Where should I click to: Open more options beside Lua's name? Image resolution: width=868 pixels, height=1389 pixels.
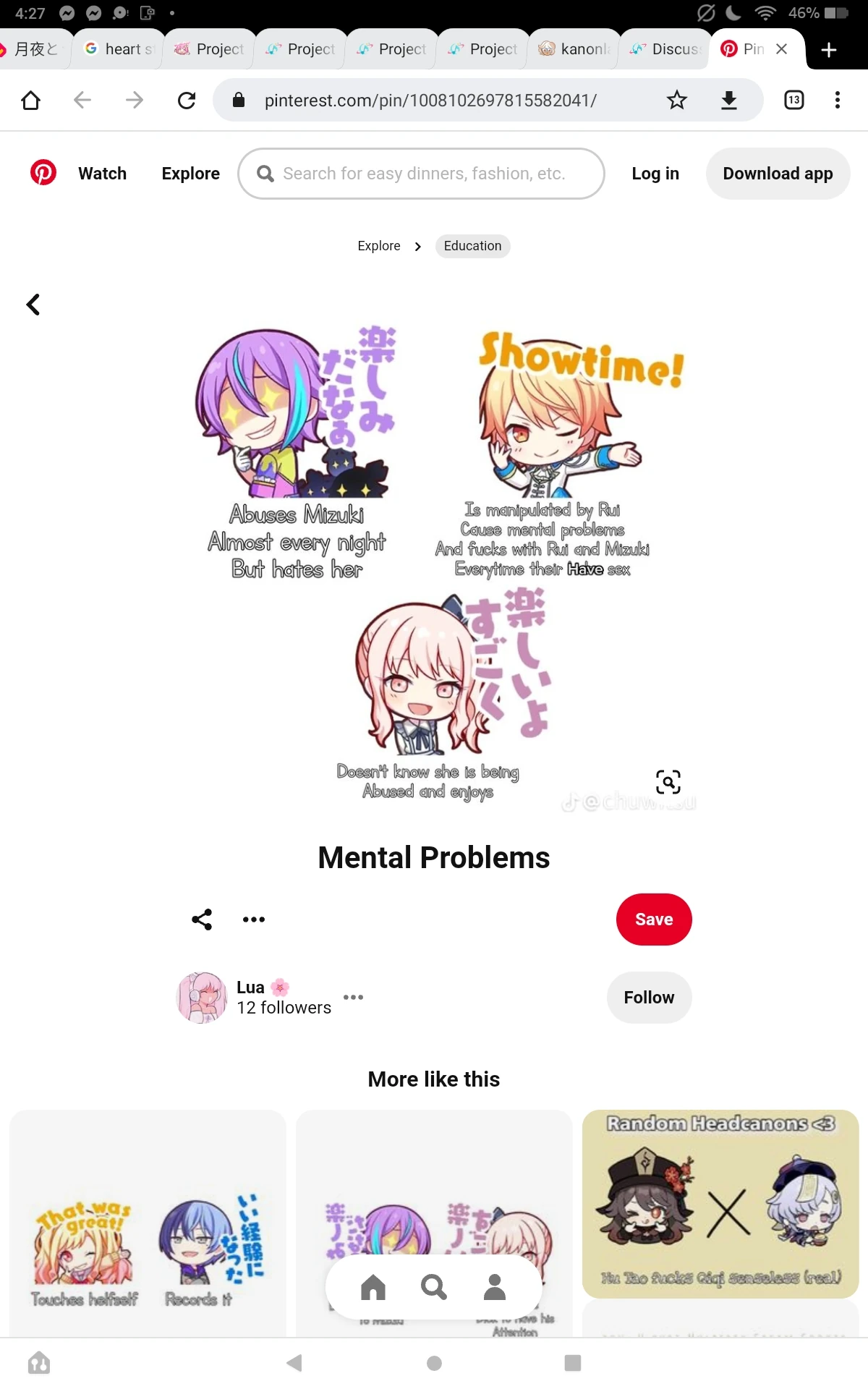353,997
